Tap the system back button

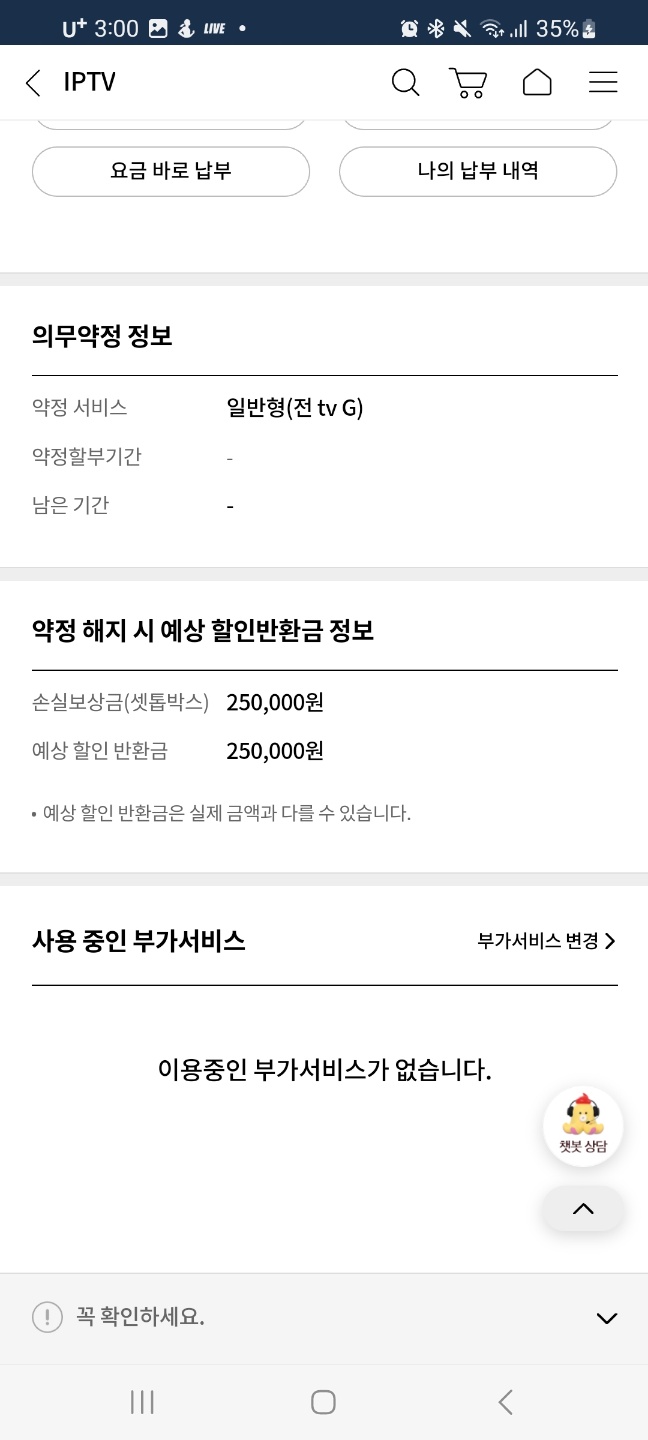[505, 1402]
